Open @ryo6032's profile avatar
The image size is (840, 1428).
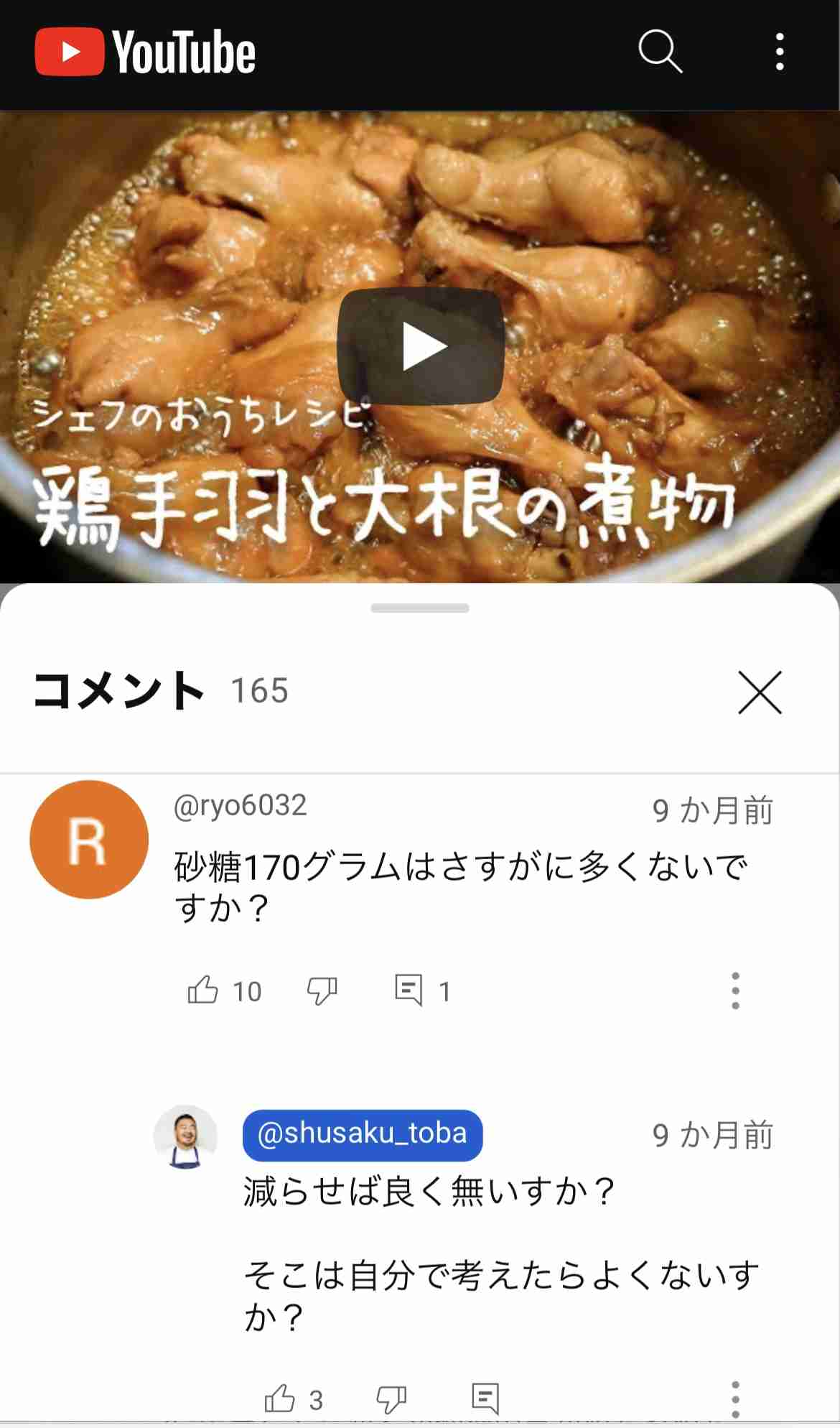(89, 840)
